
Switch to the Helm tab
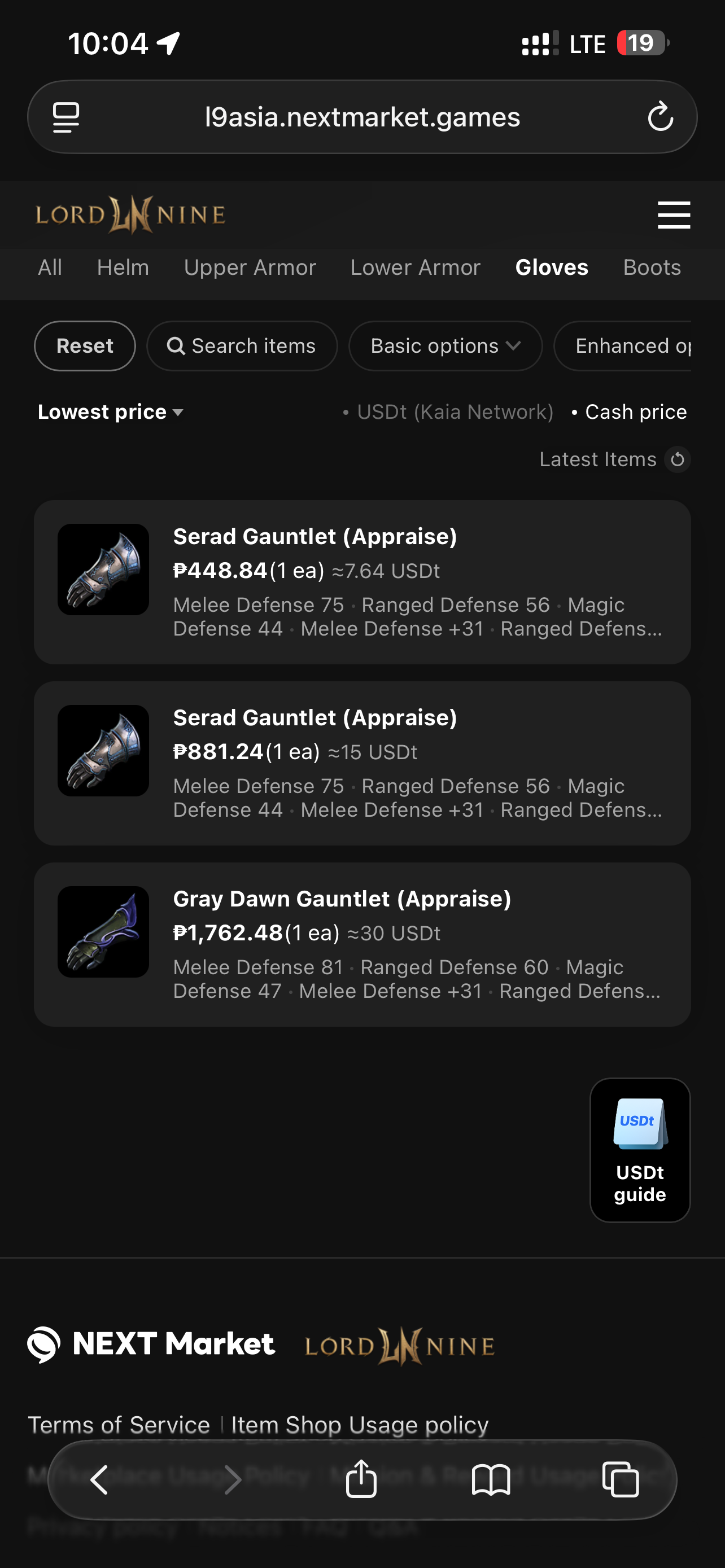click(x=123, y=267)
